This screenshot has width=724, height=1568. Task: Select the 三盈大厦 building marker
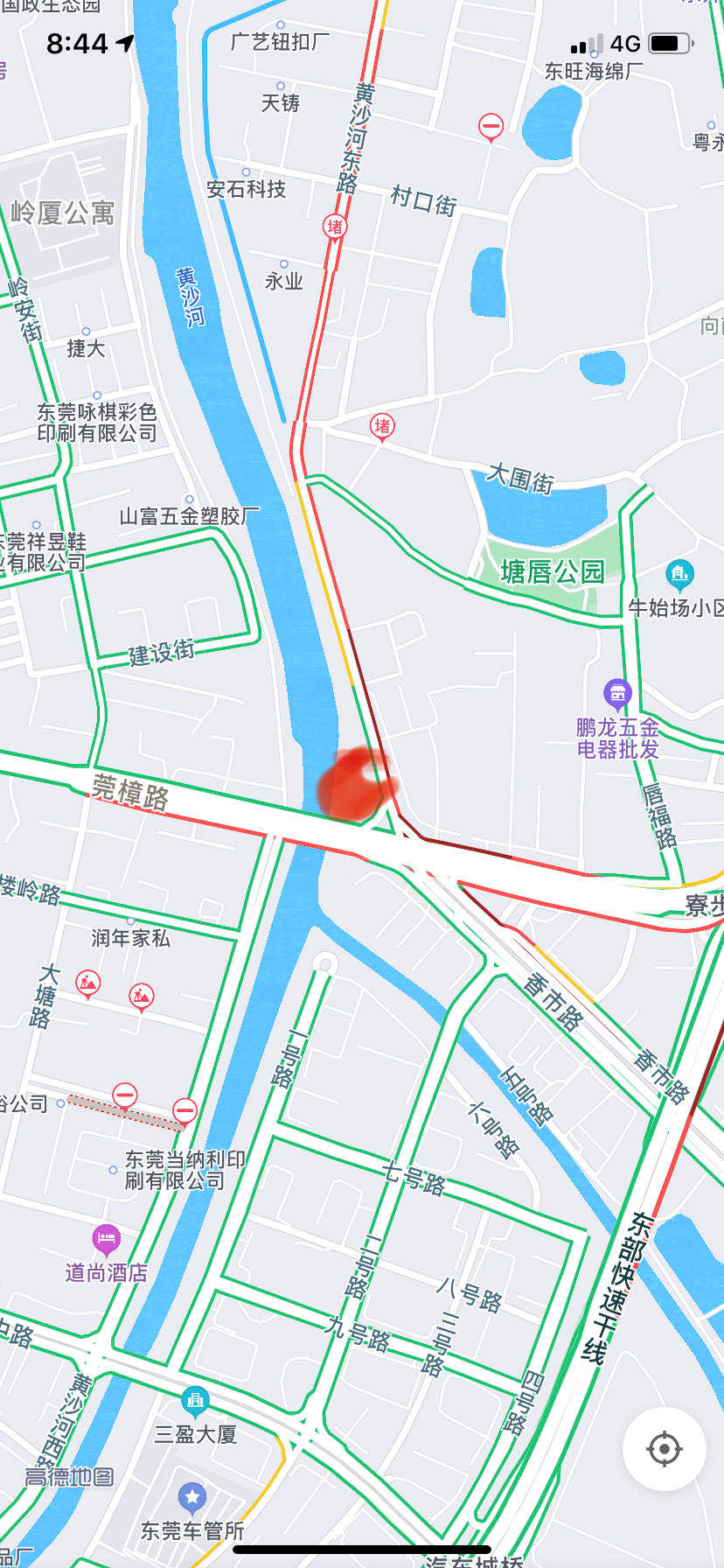point(195,1401)
